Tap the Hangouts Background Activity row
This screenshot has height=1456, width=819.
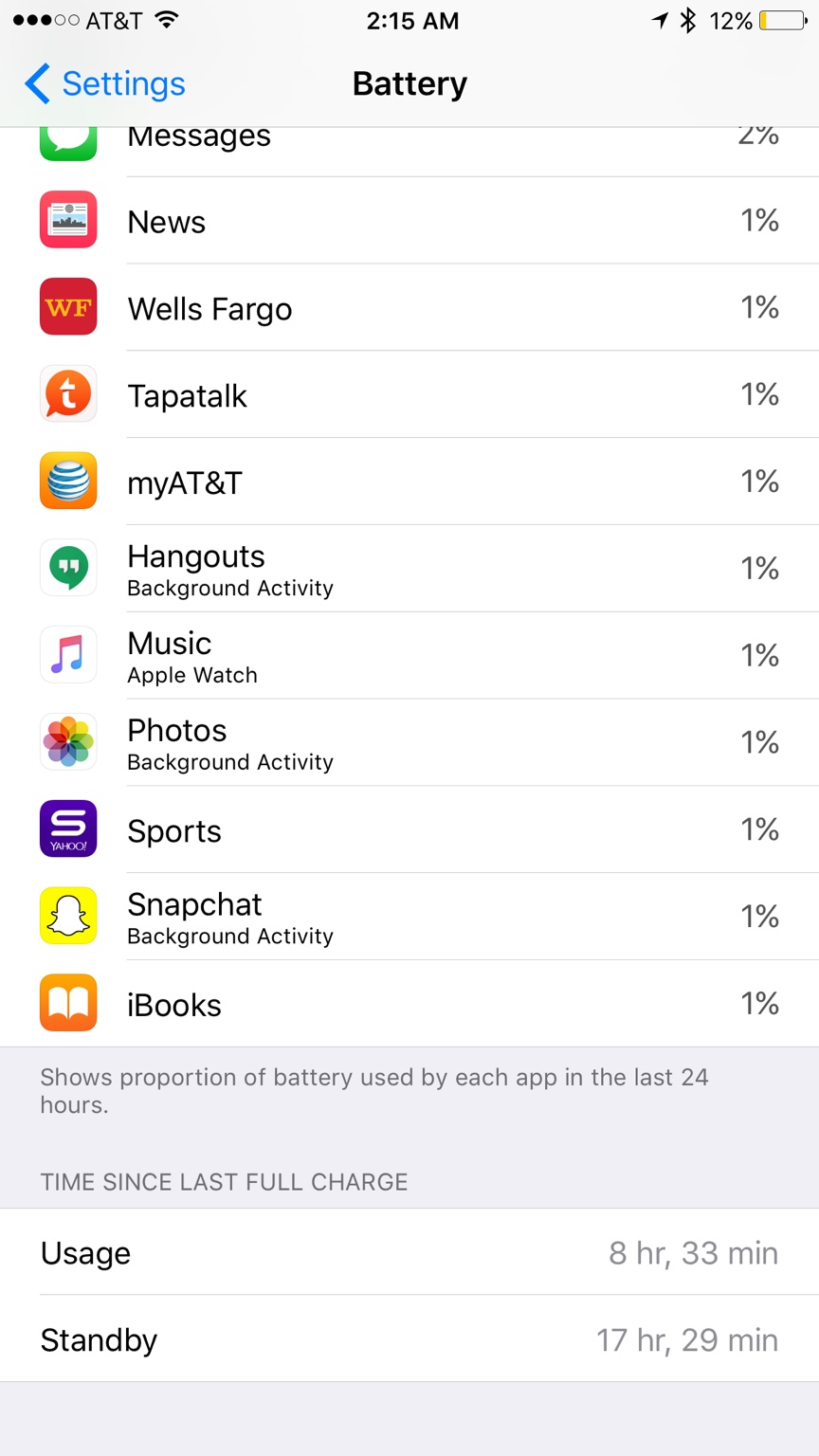[409, 570]
